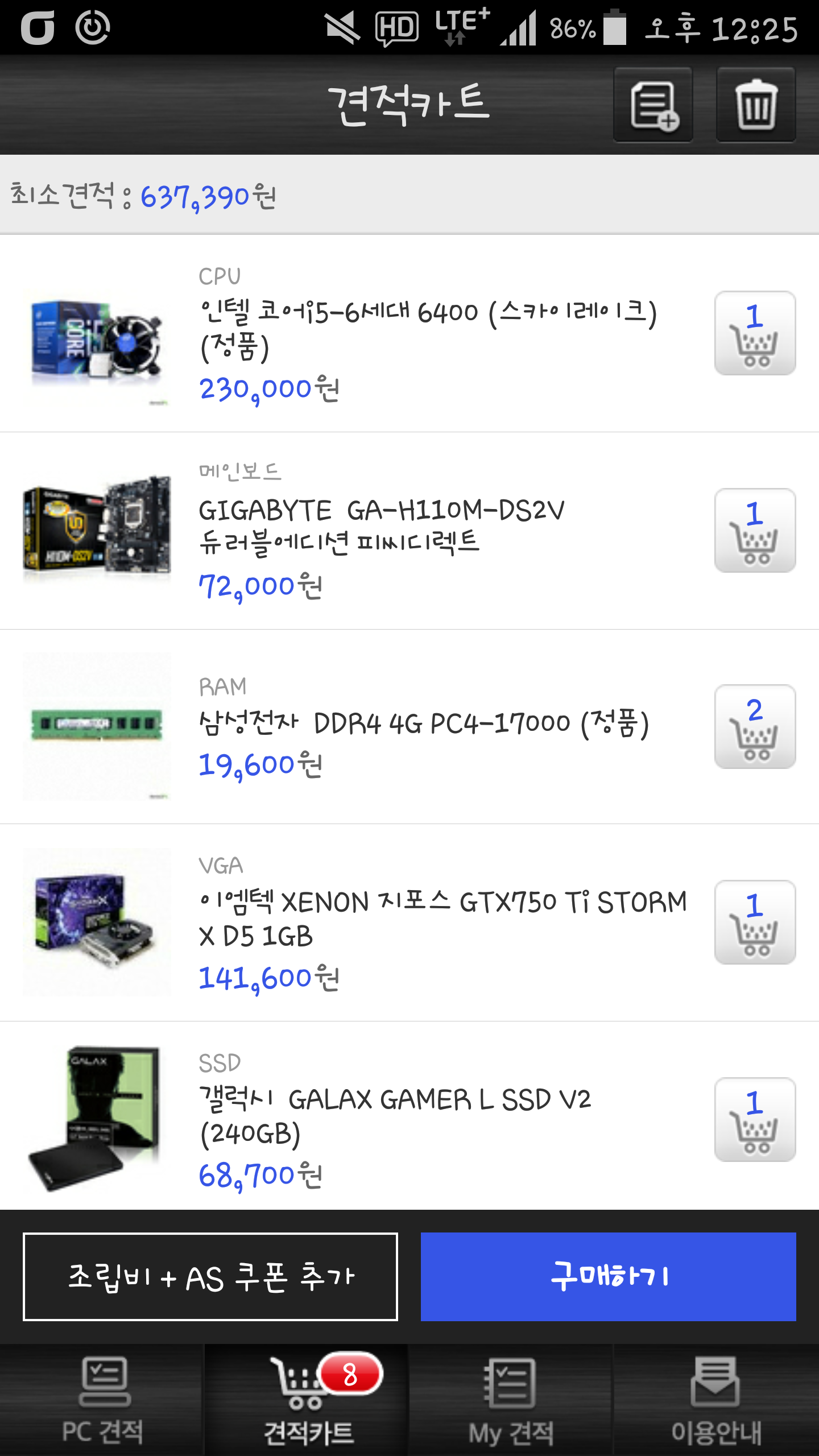Image resolution: width=819 pixels, height=1456 pixels.
Task: Tap 조립비 + AS 쿠폰 추가 button
Action: click(x=210, y=1276)
